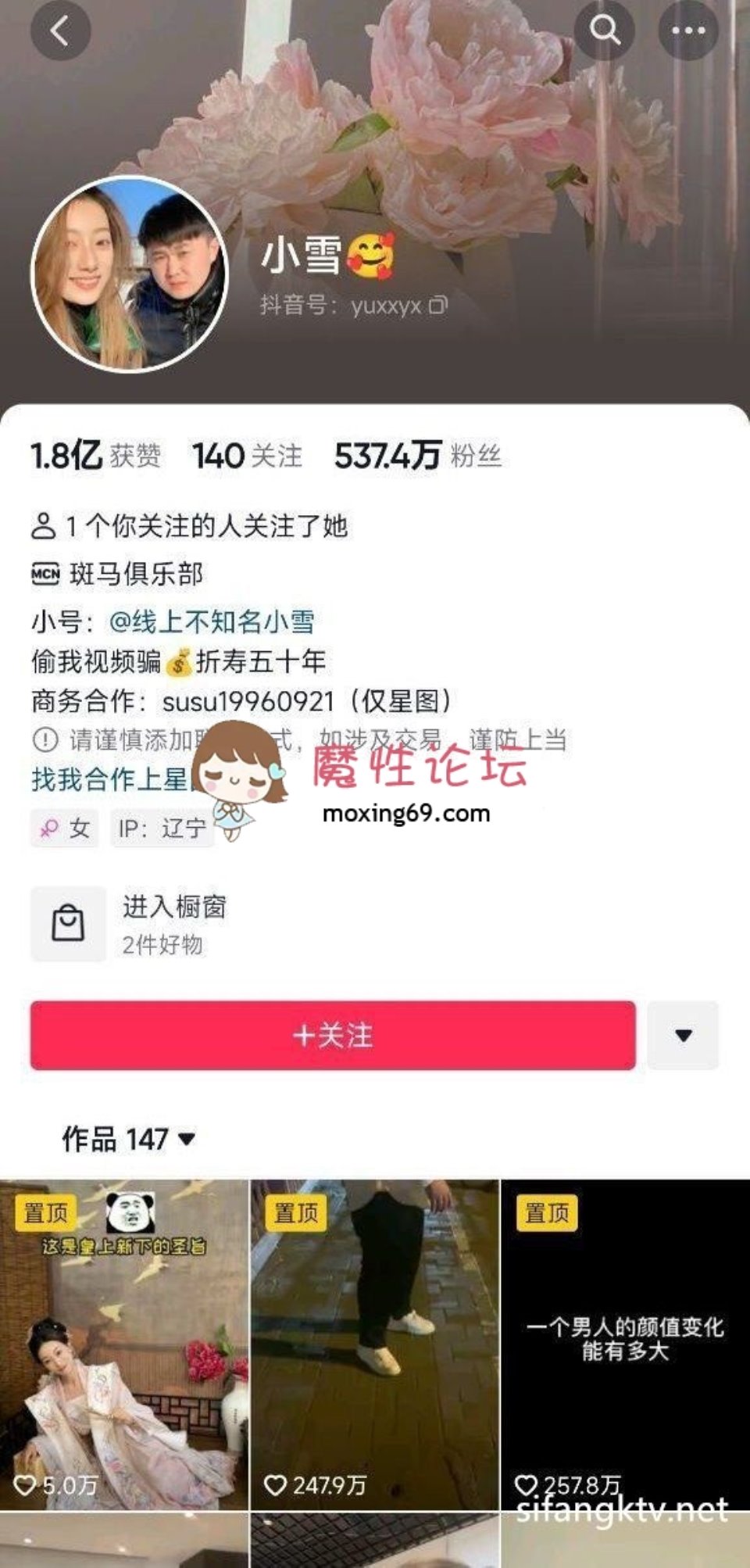Open the 537.4万 粉丝 followers list
This screenshot has width=750, height=1568.
pos(418,456)
